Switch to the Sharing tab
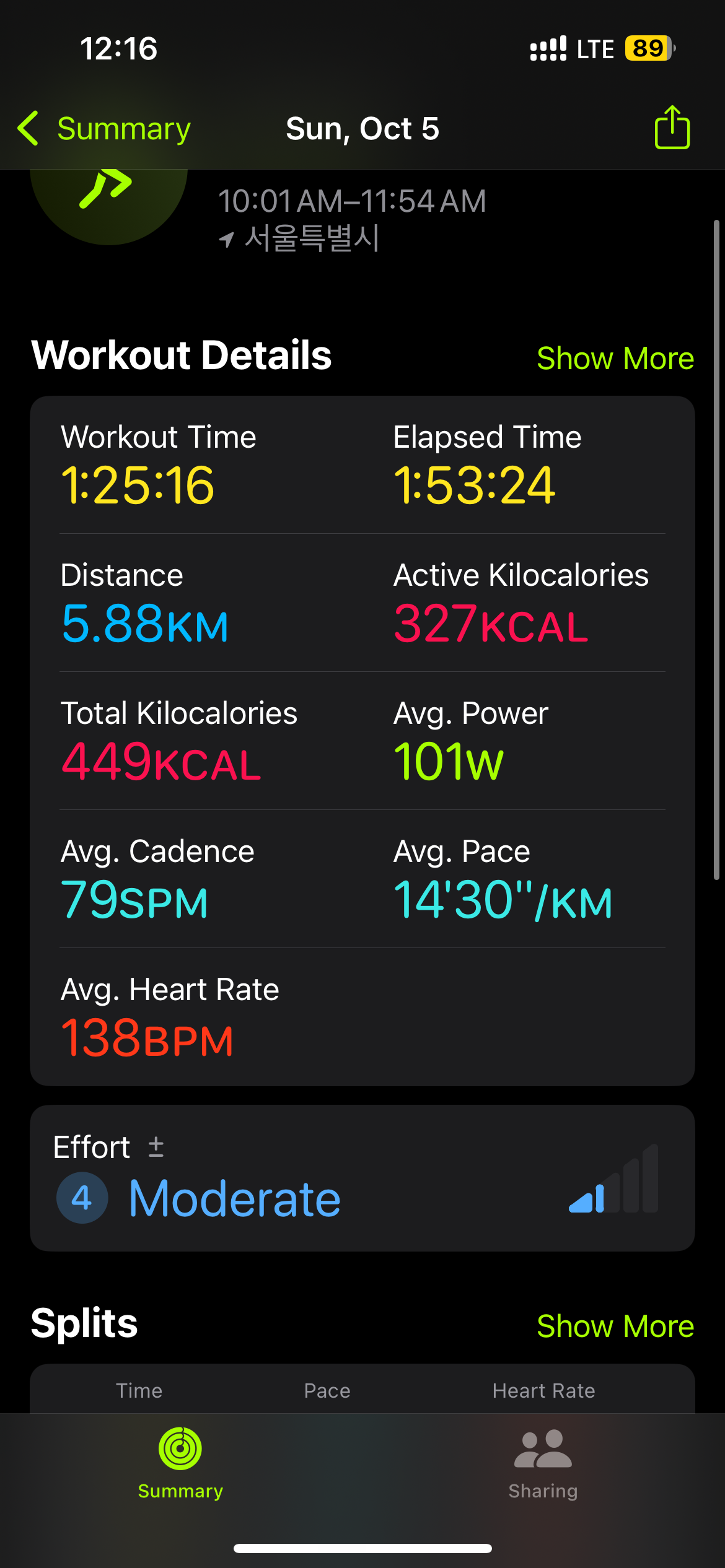This screenshot has height=1568, width=725. coord(543,1465)
